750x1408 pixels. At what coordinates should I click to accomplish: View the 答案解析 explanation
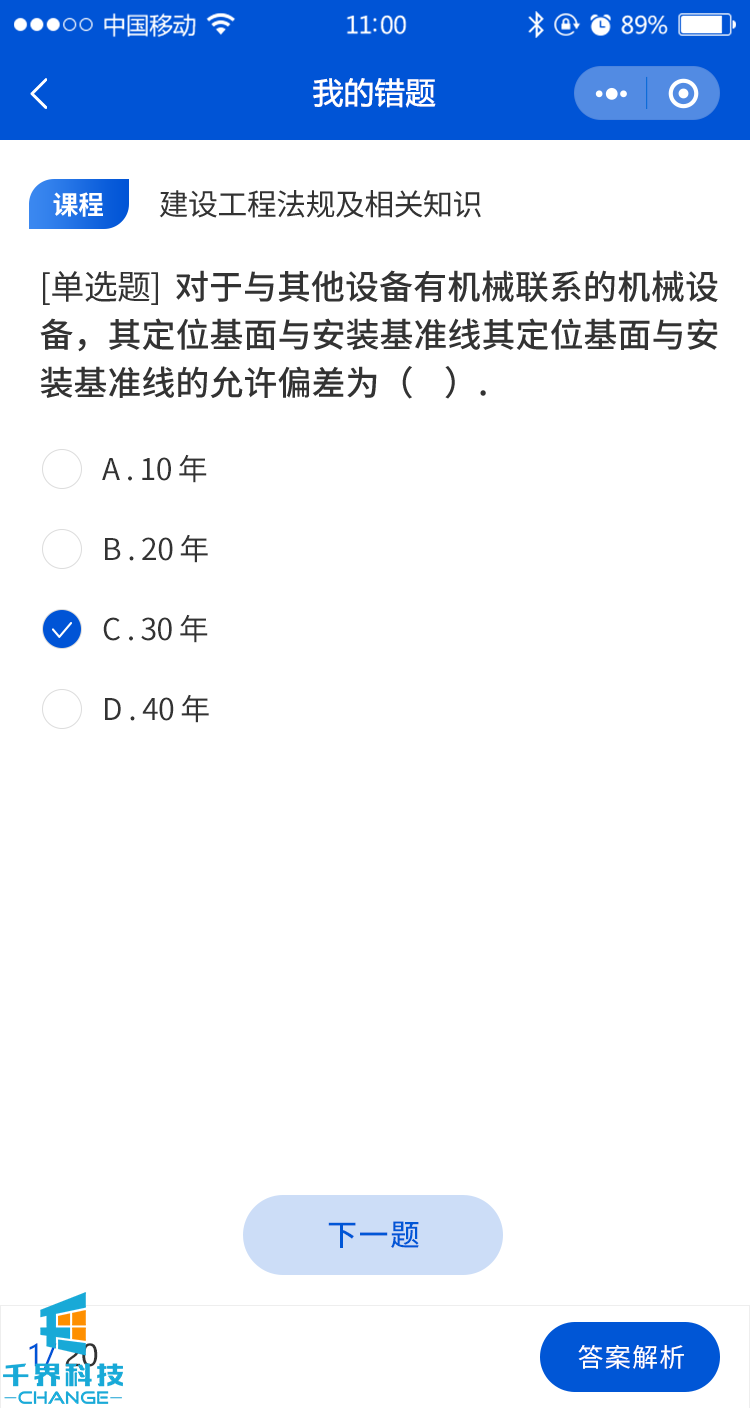(x=630, y=1357)
